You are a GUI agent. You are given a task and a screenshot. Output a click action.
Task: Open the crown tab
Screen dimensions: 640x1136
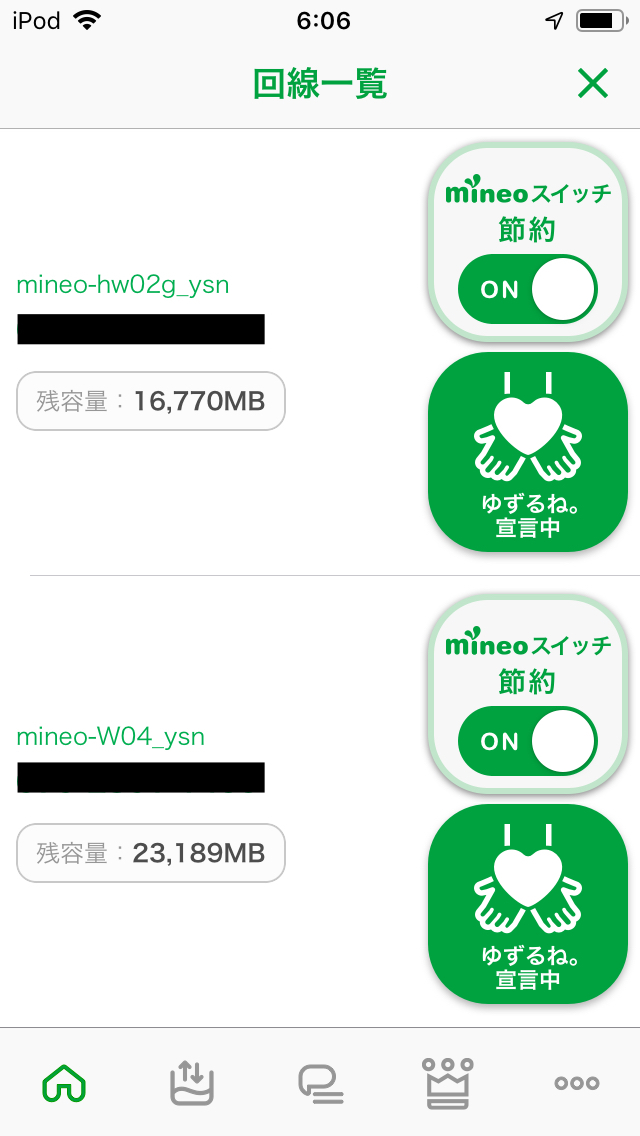448,1082
